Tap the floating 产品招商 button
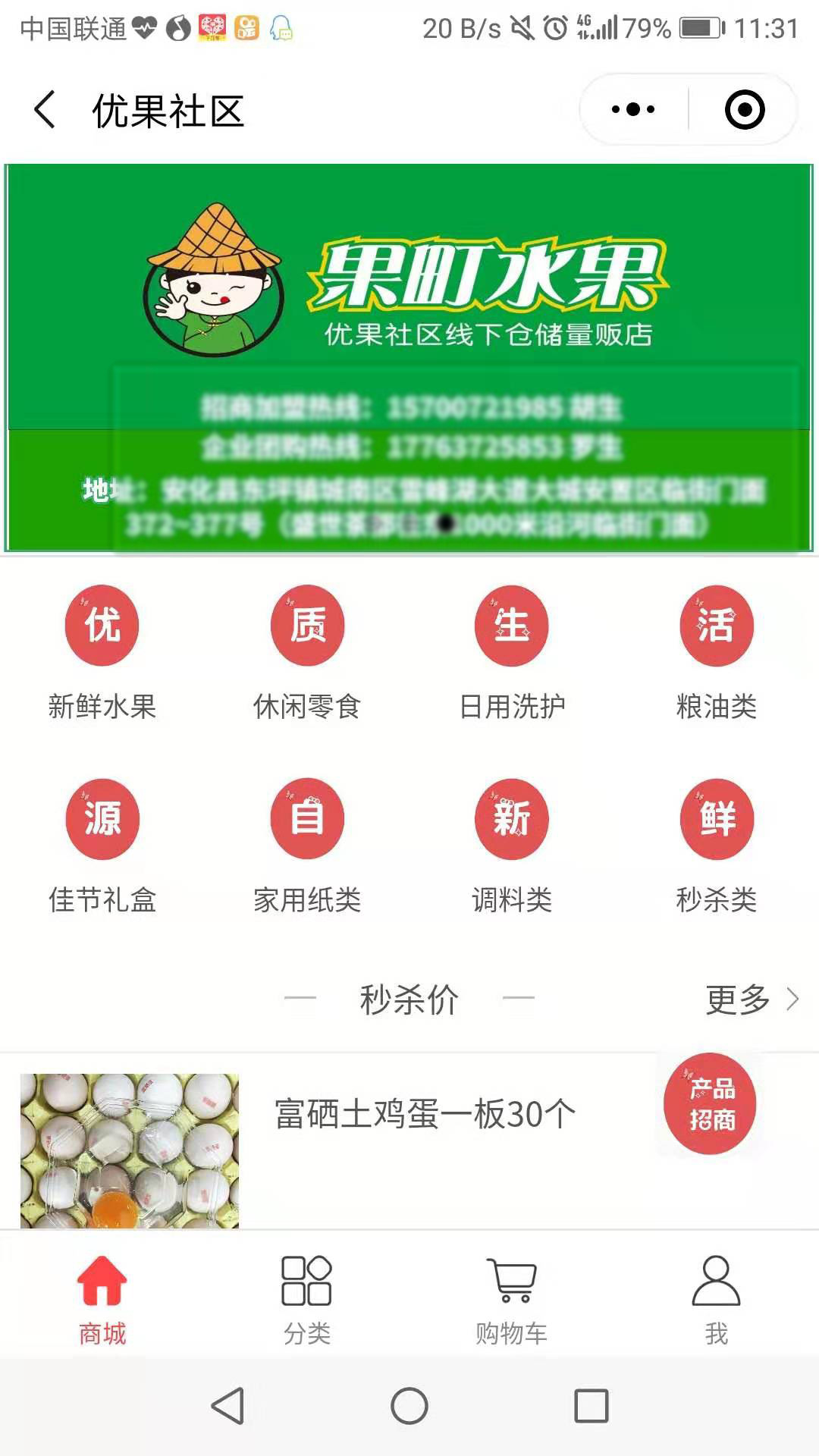 tap(711, 1104)
